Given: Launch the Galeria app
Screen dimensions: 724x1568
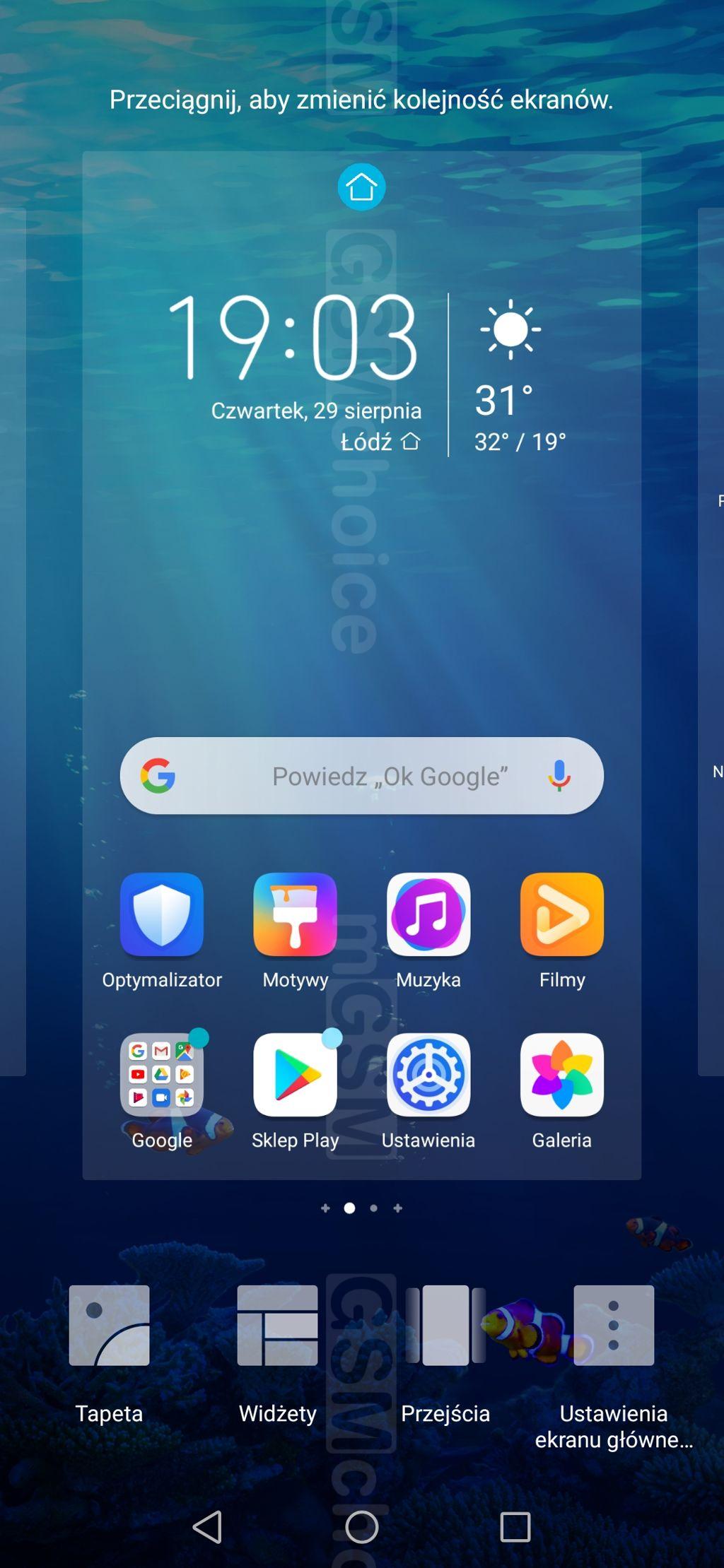Looking at the screenshot, I should coord(562,1091).
